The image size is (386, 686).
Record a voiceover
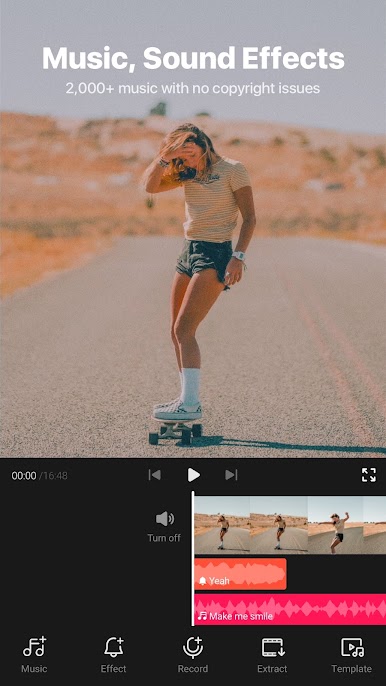193,654
